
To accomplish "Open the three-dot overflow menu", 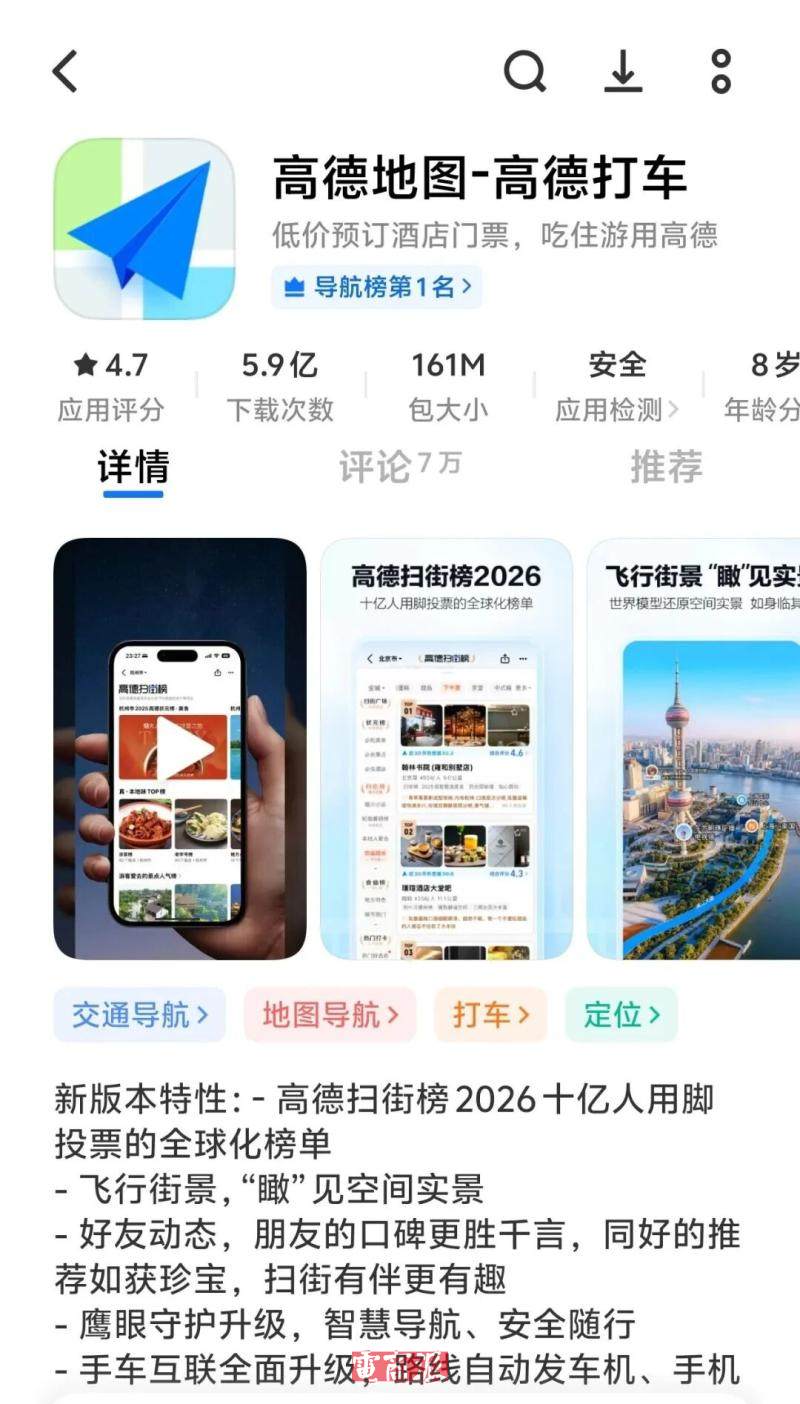I will pyautogui.click(x=721, y=72).
